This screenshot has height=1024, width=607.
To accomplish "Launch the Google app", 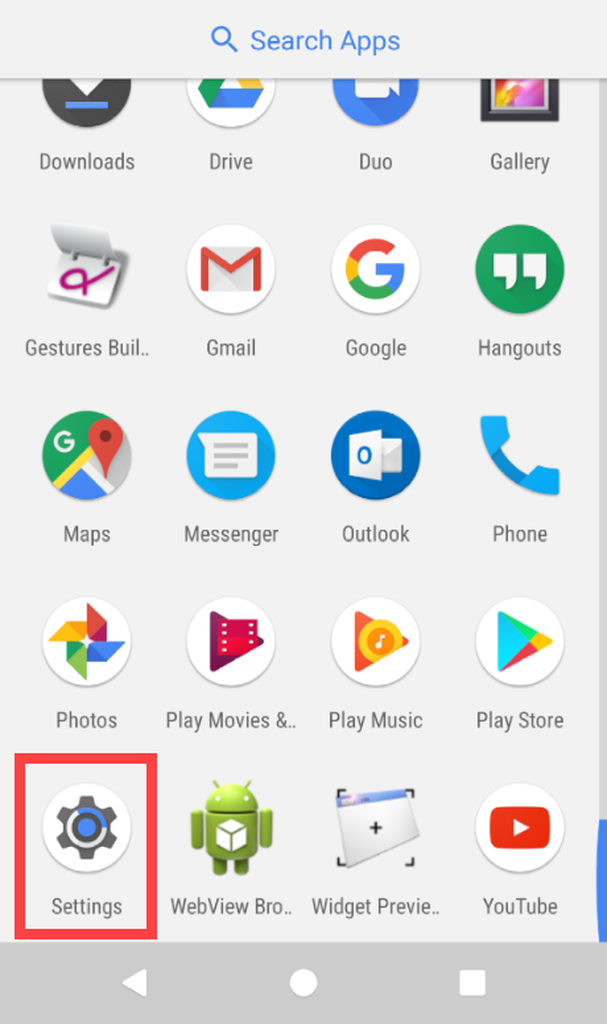I will point(375,270).
